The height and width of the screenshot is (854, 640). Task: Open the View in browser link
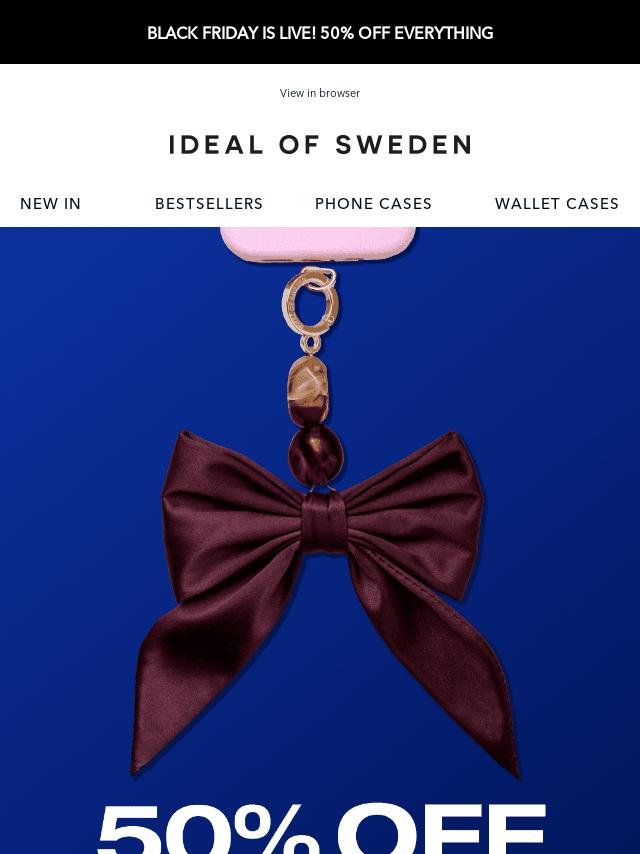(x=320, y=93)
